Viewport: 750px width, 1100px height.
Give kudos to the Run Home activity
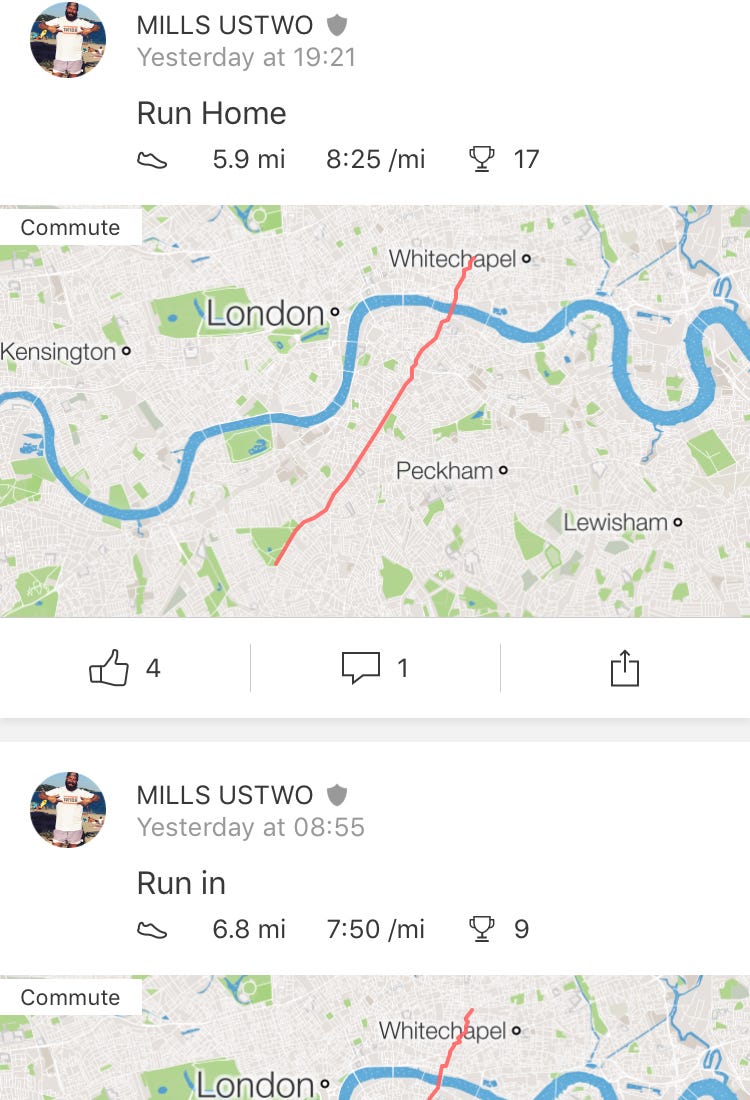tap(110, 668)
